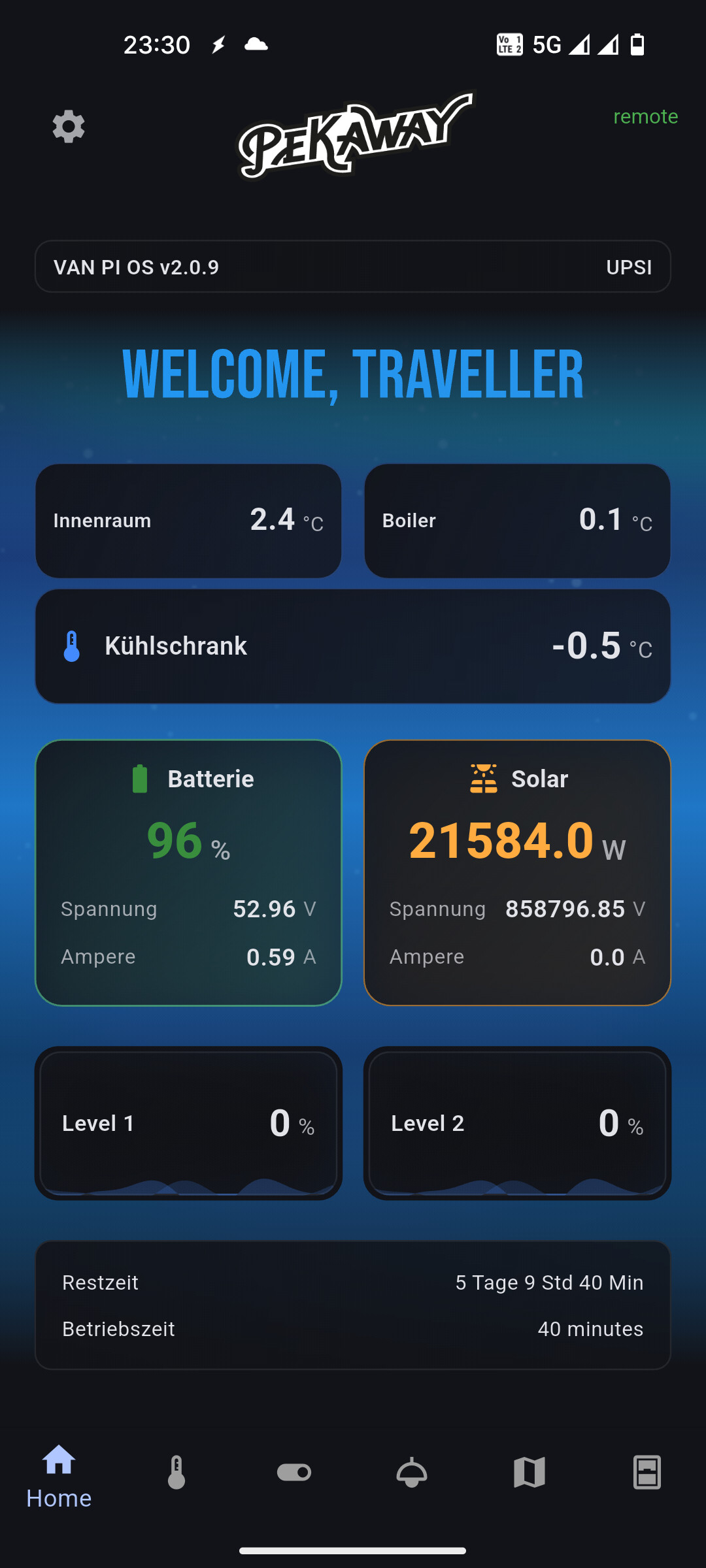Open the Batterie card
This screenshot has width=706, height=1568.
pos(188,872)
